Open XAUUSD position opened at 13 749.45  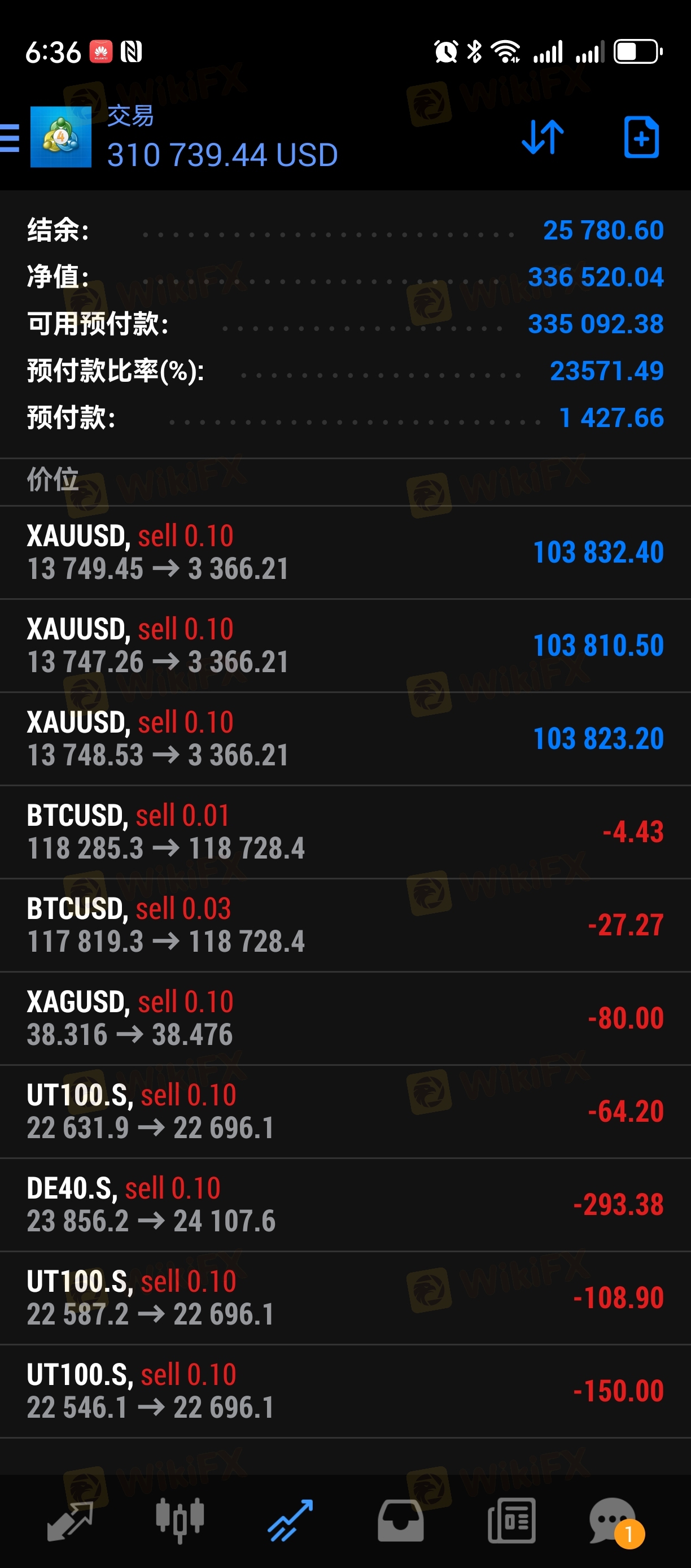[x=345, y=552]
